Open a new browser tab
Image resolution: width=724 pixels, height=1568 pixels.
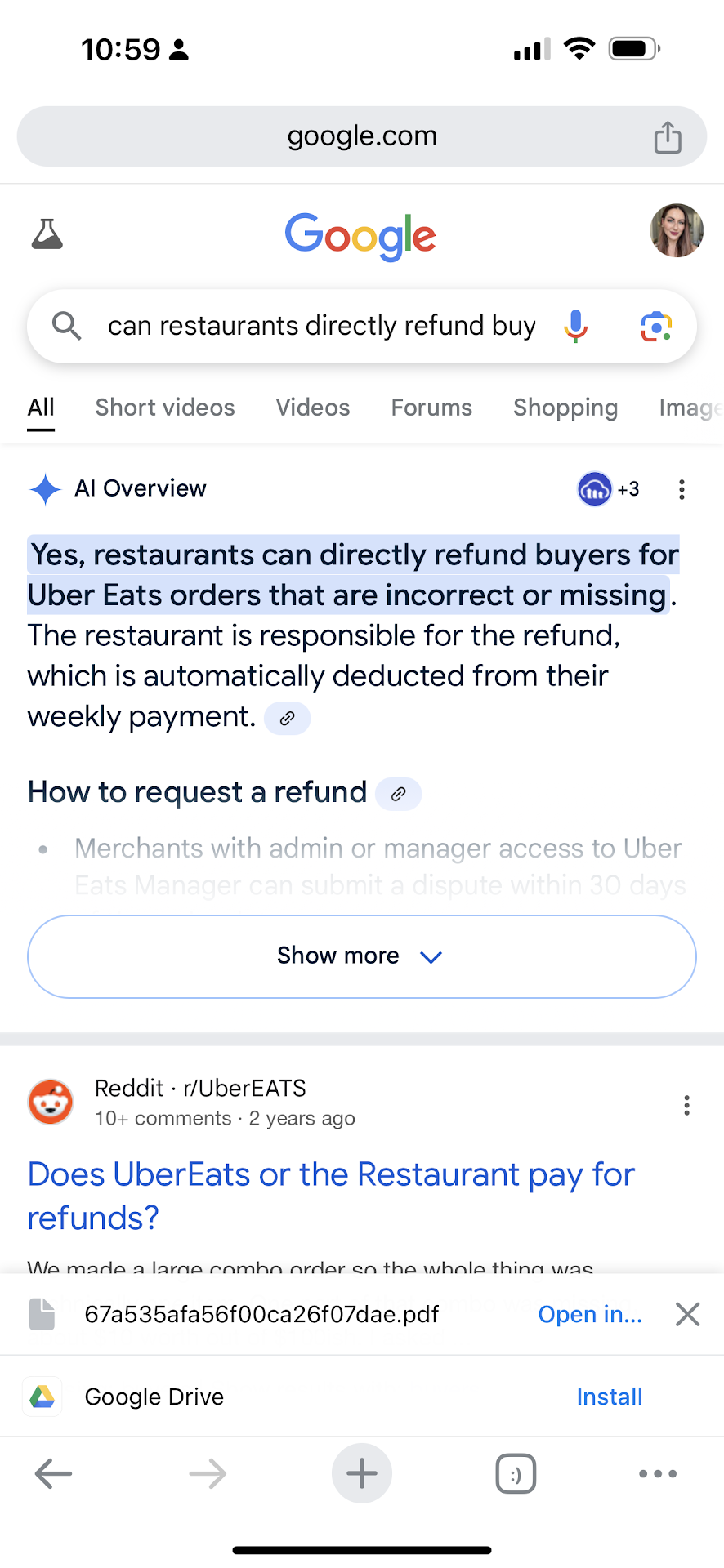point(361,1473)
